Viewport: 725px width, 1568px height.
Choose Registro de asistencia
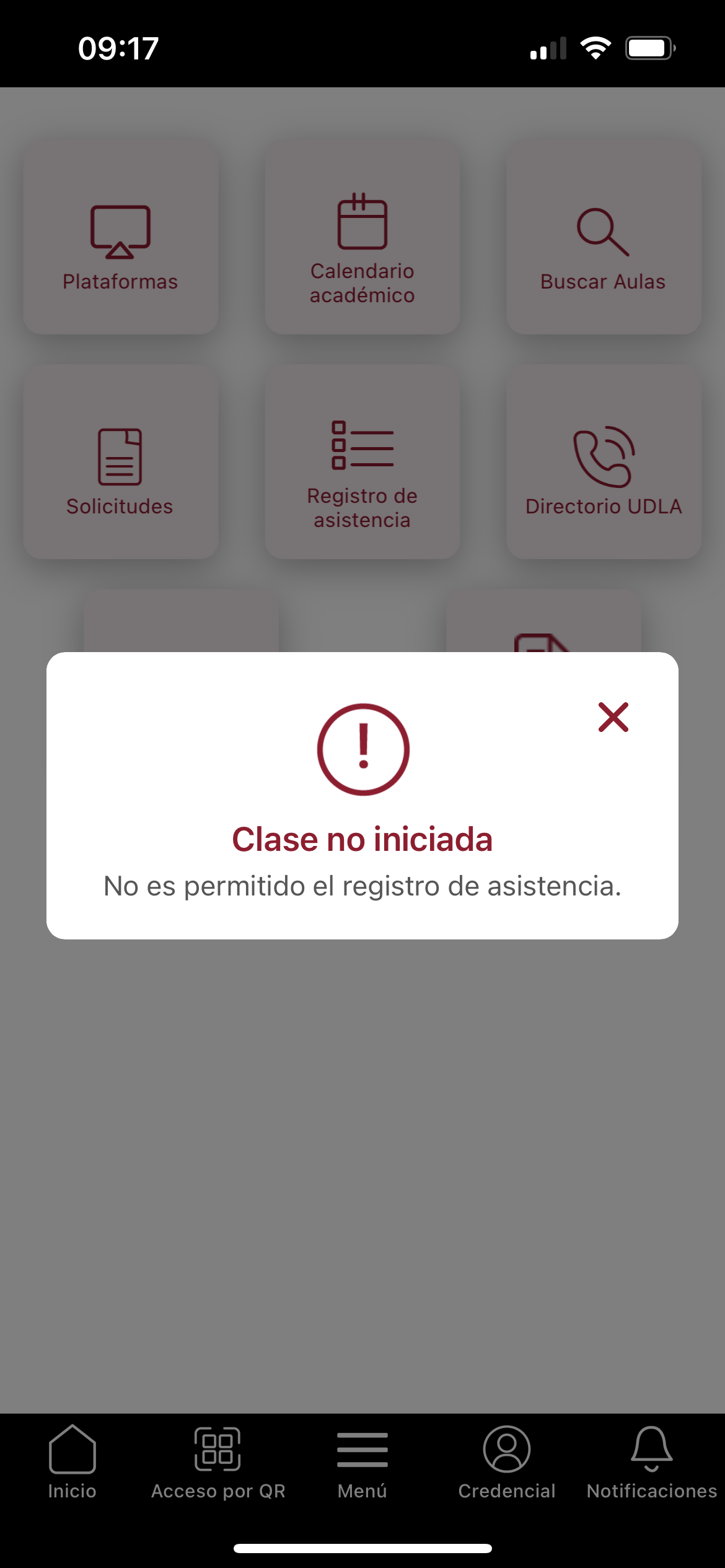(x=362, y=463)
